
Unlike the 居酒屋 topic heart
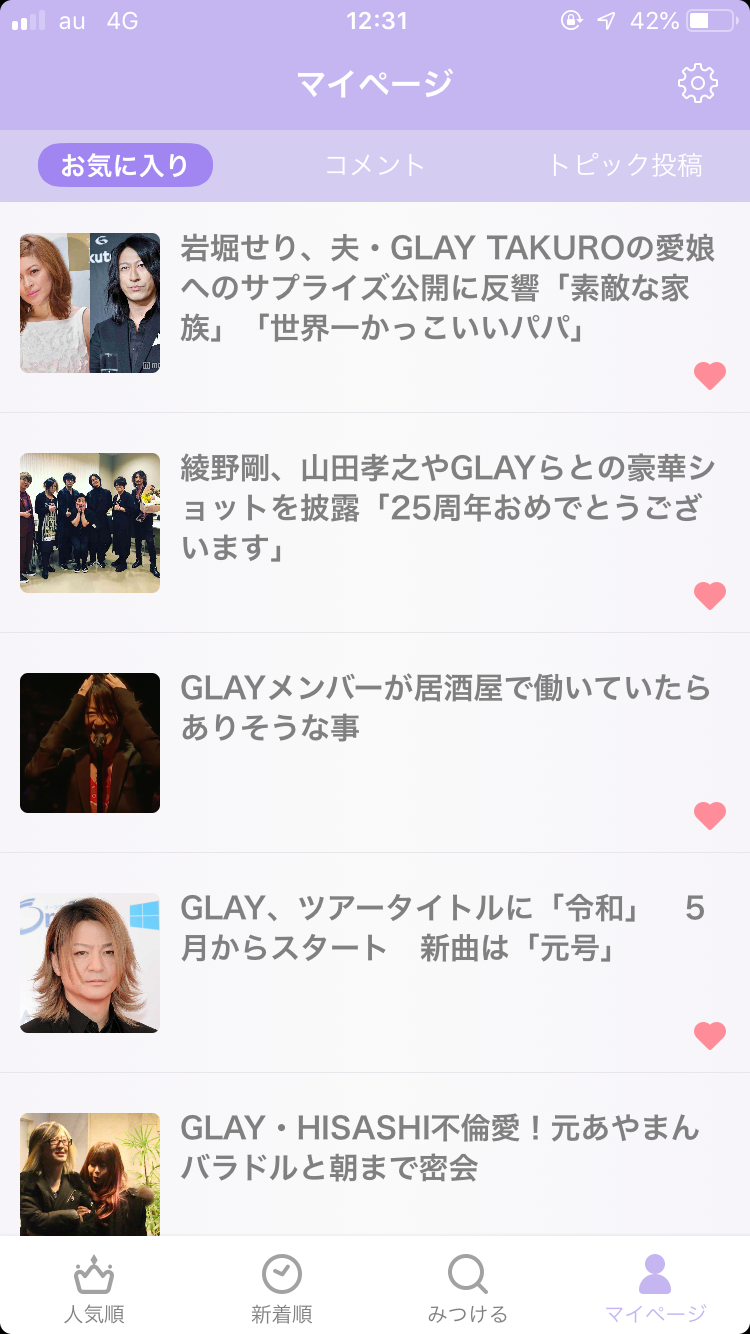[x=710, y=816]
